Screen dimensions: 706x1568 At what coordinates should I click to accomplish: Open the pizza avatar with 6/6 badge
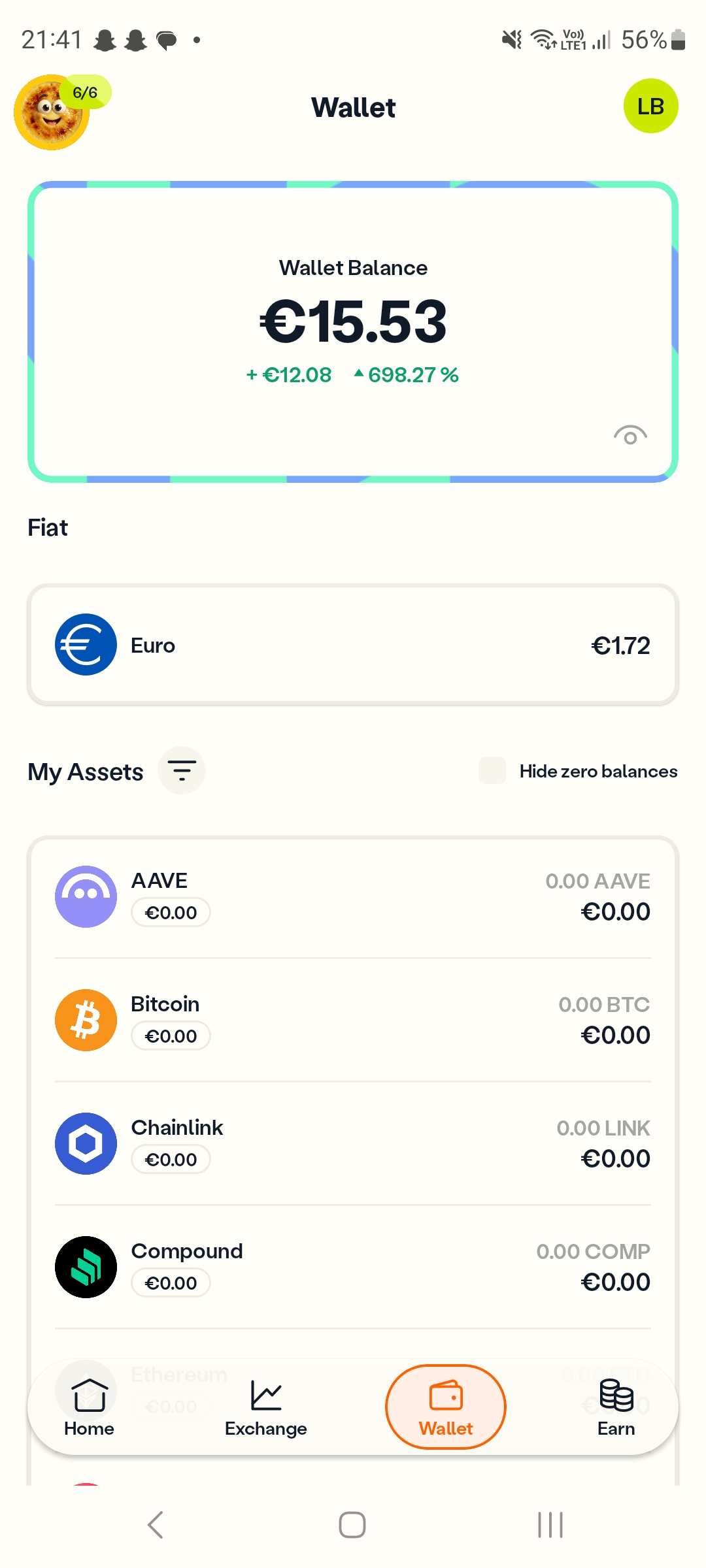point(52,112)
